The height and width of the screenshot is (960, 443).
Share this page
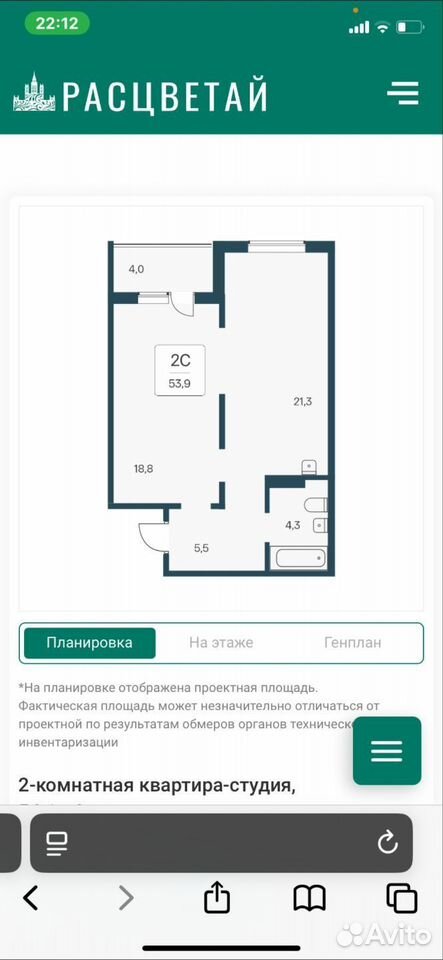tap(217, 898)
